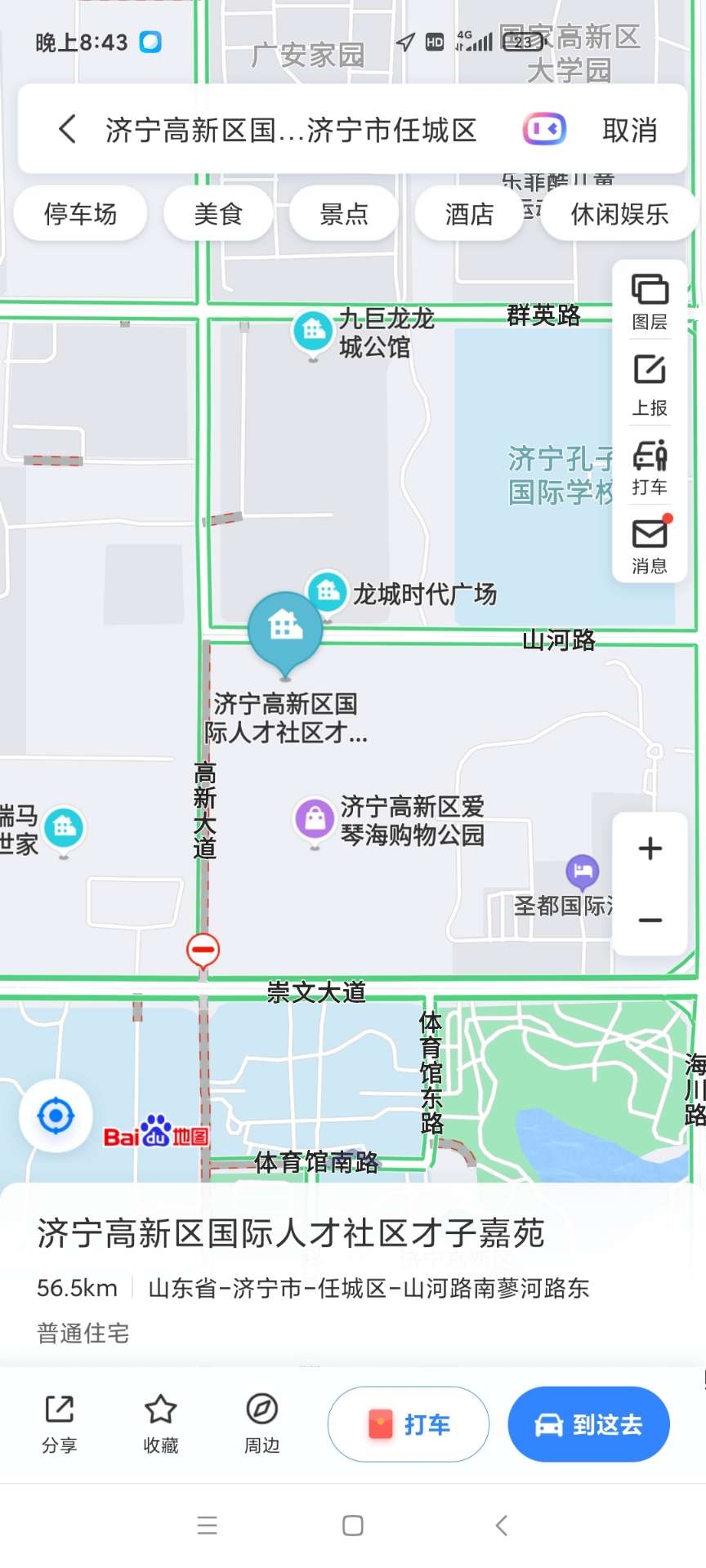Recenter the map to my location
706x1568 pixels.
56,1116
